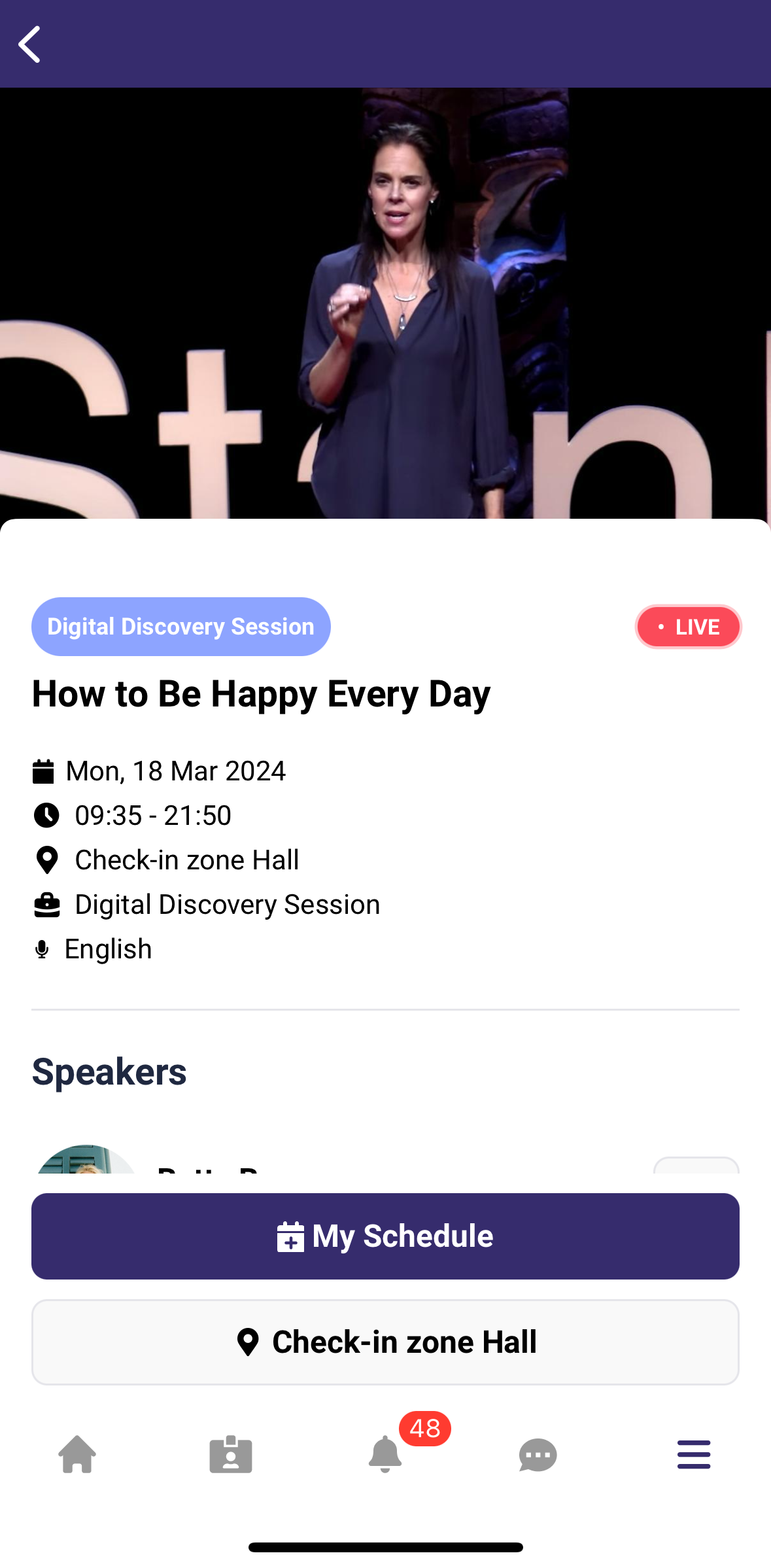Switch to the badge profile tab
Image resolution: width=771 pixels, height=1568 pixels.
coord(231,1454)
